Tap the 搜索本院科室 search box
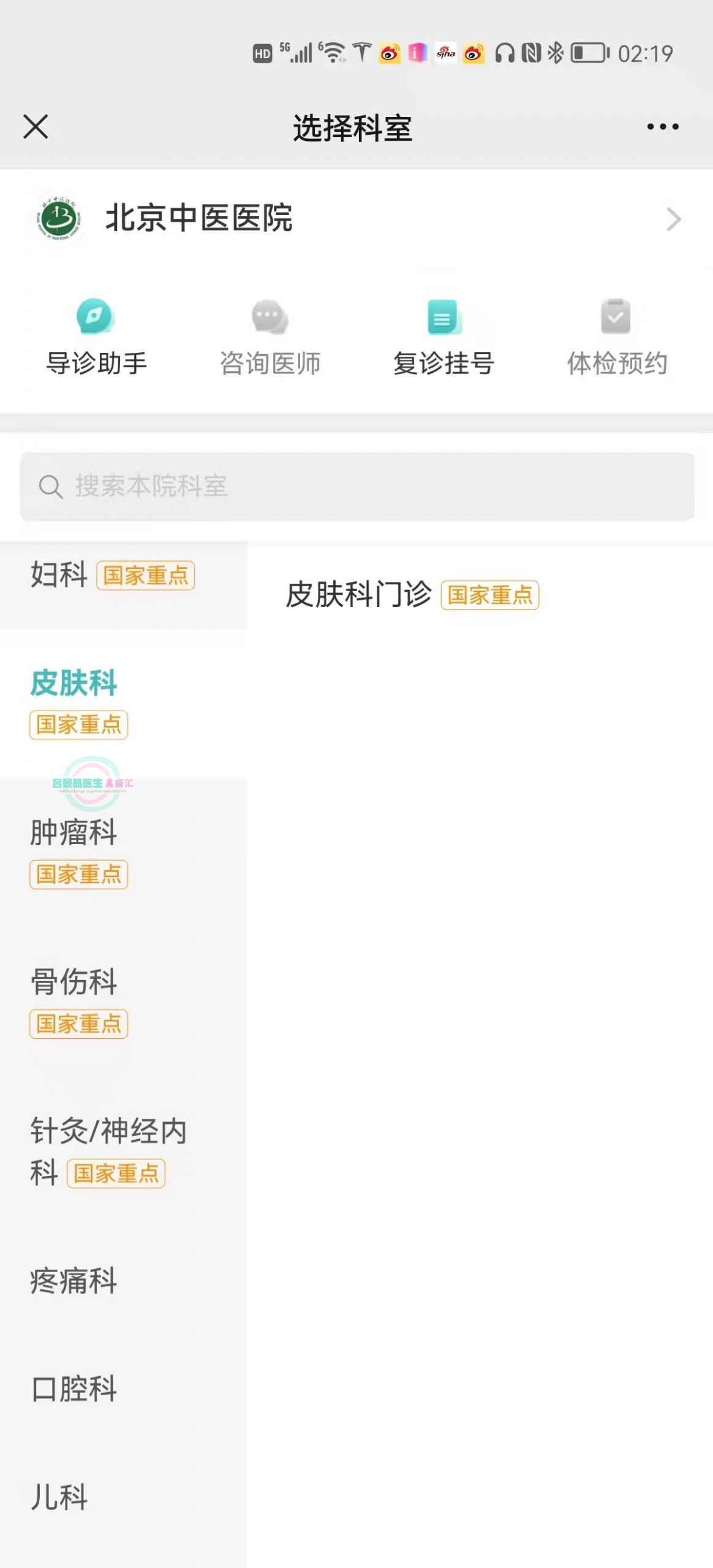This screenshot has width=713, height=1568. pyautogui.click(x=357, y=486)
